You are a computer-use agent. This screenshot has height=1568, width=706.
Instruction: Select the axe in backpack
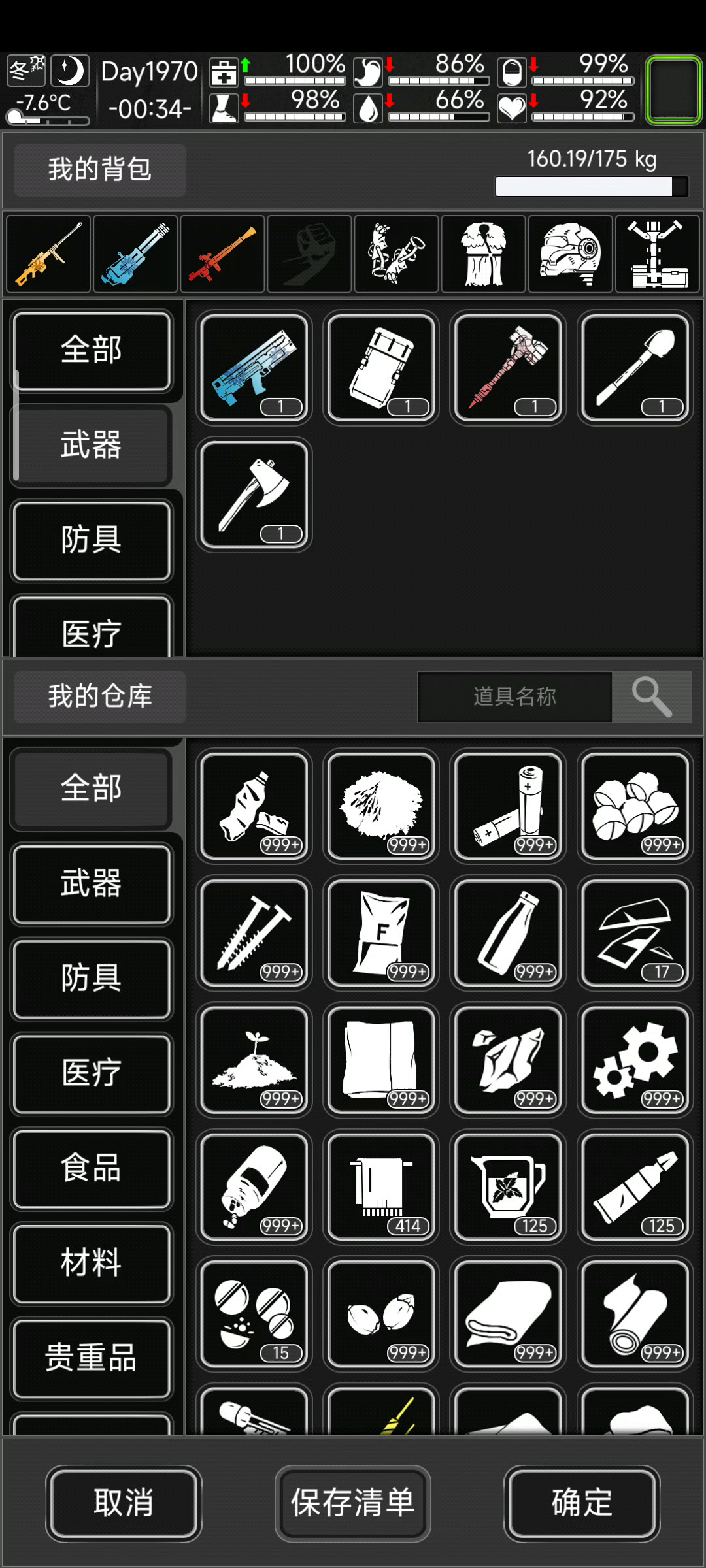(x=254, y=495)
